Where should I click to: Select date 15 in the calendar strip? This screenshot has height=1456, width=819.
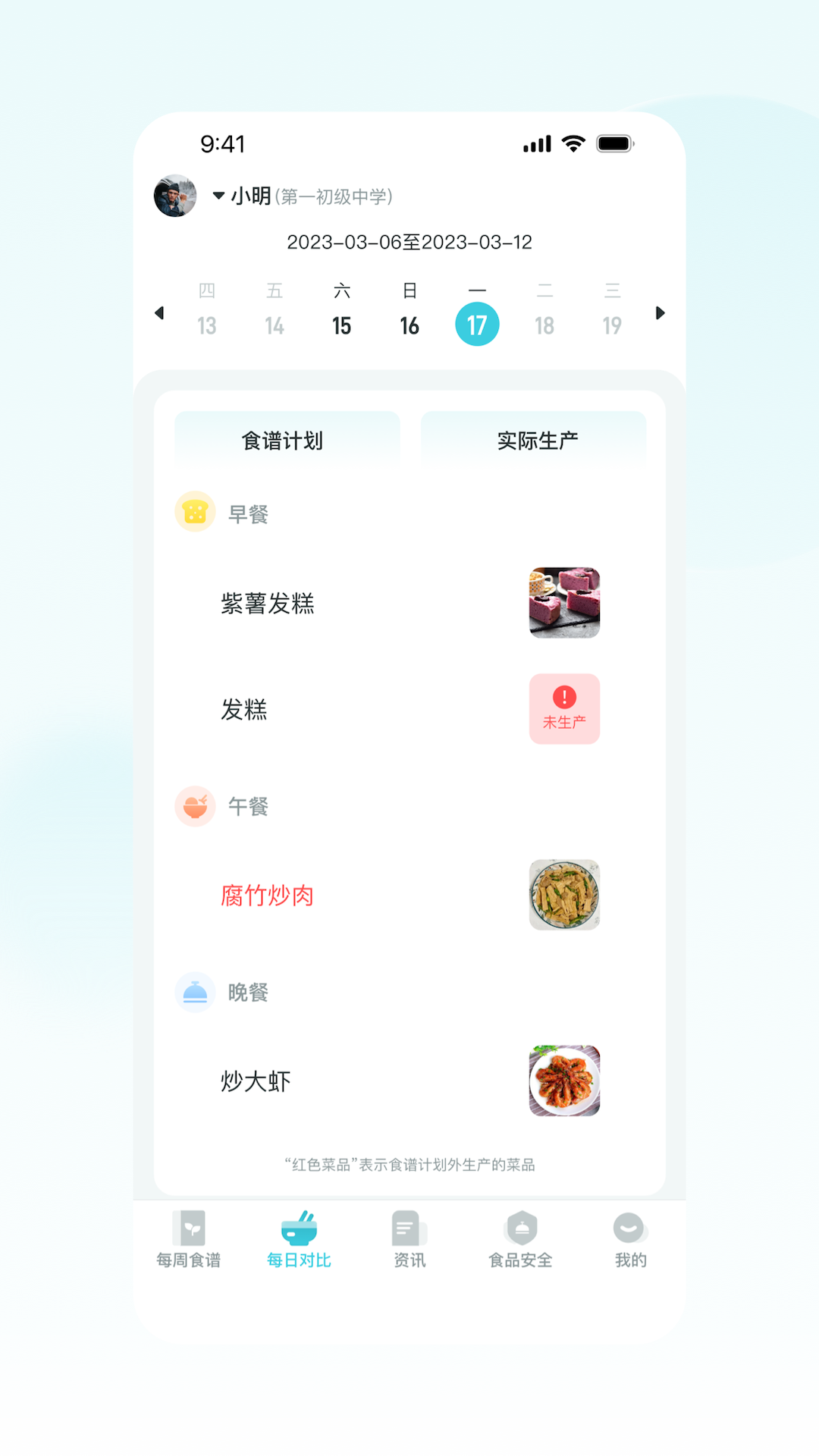[x=342, y=325]
